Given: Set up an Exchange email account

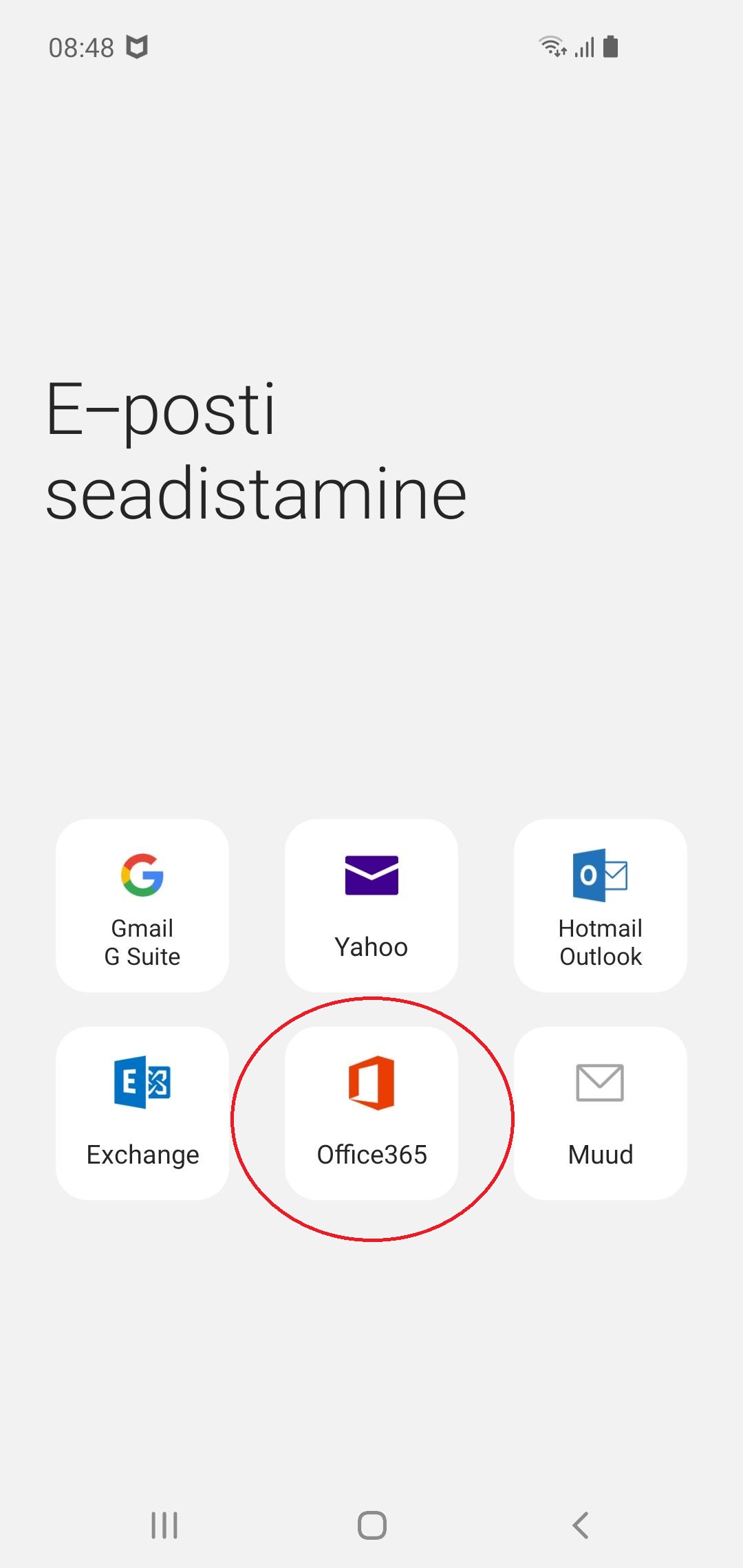Looking at the screenshot, I should click(x=142, y=1113).
